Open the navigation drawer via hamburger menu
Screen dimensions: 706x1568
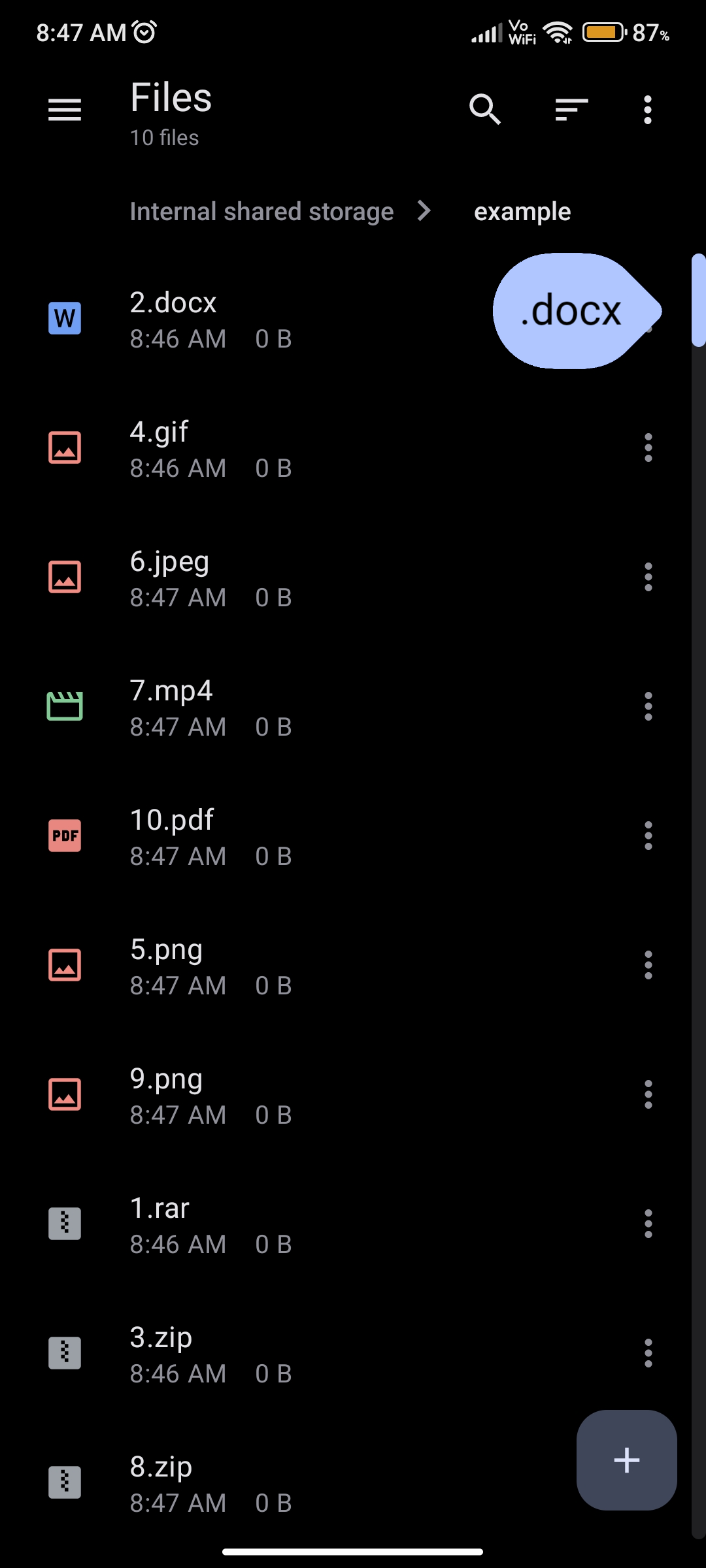click(64, 109)
